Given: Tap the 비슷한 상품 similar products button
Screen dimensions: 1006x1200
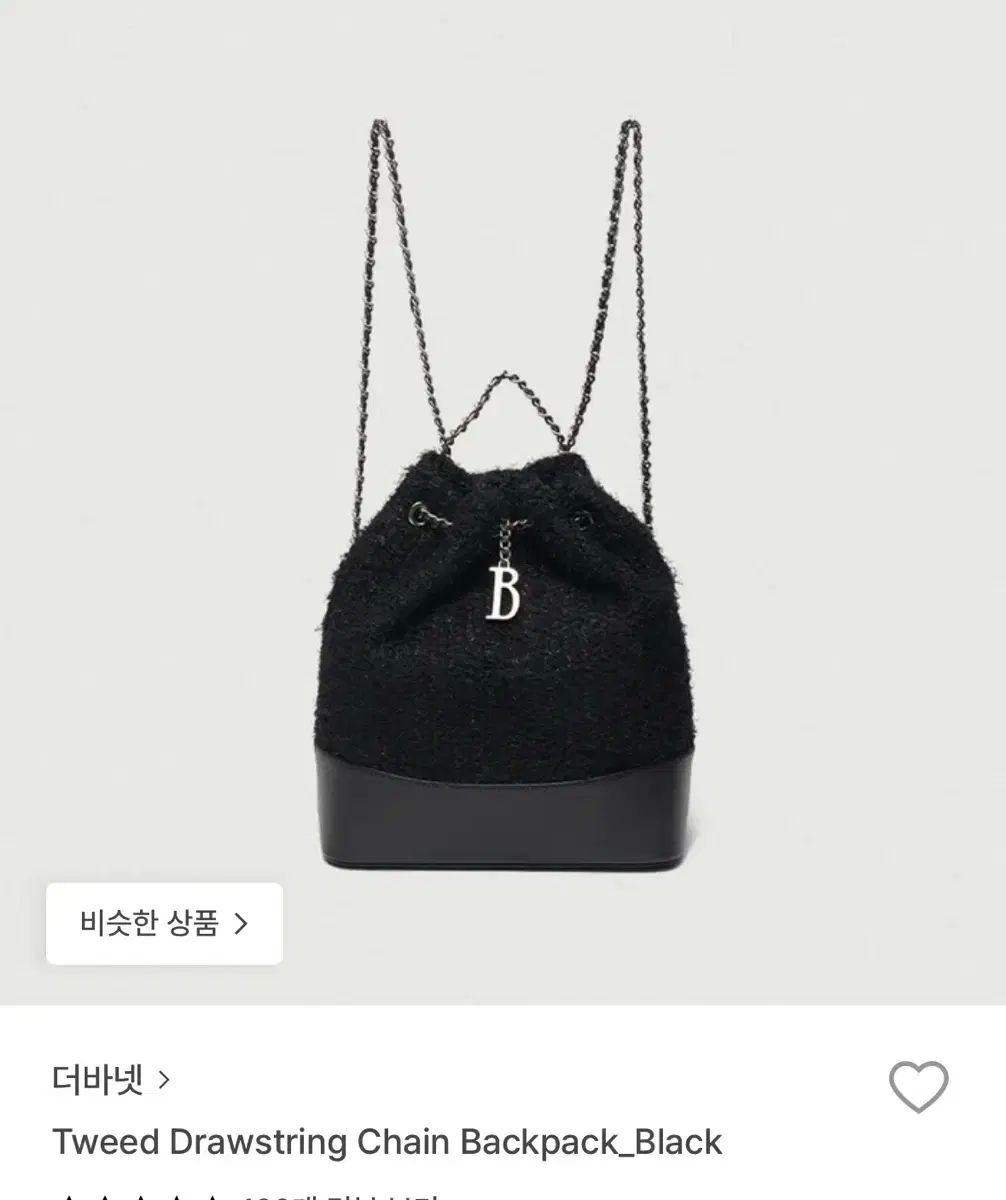Looking at the screenshot, I should 164,923.
